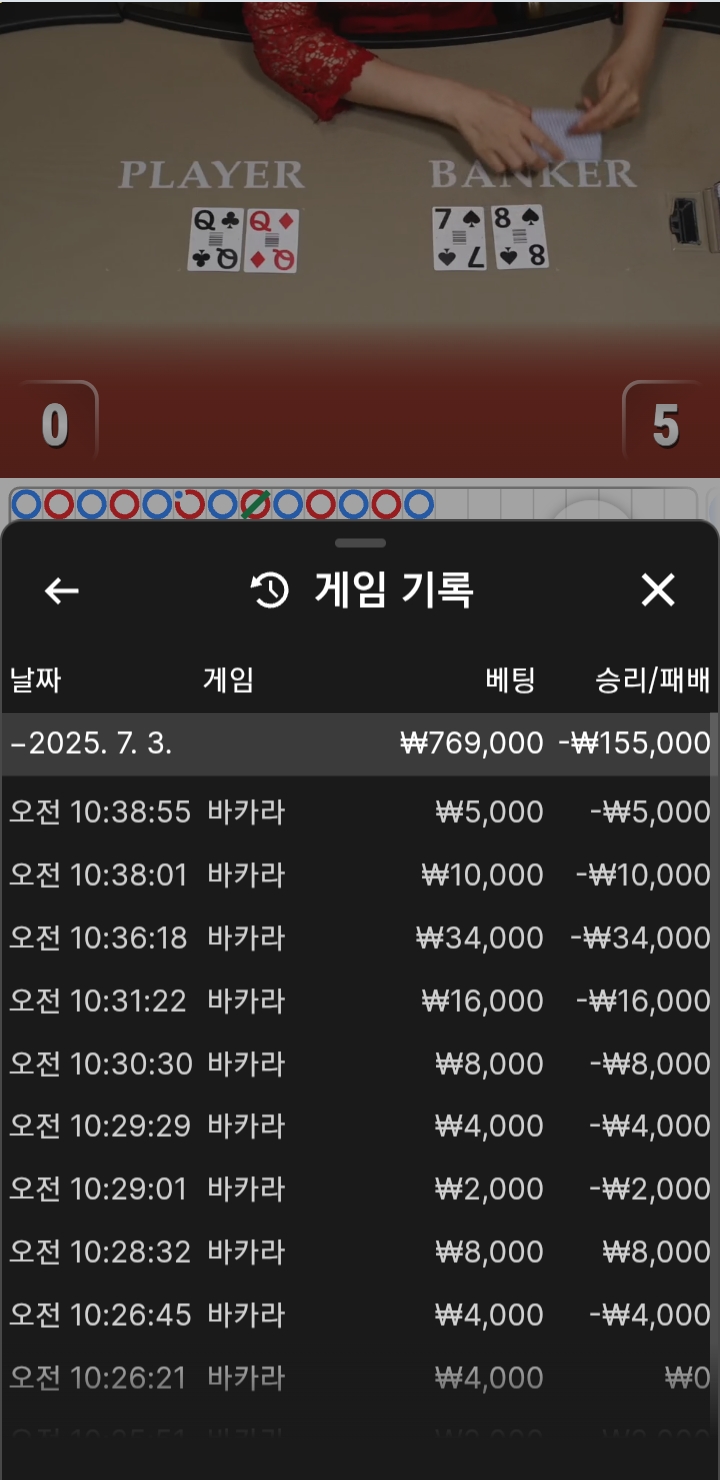Select the 오전 10:31:22 bet entry
This screenshot has height=1480, width=720.
click(358, 1000)
